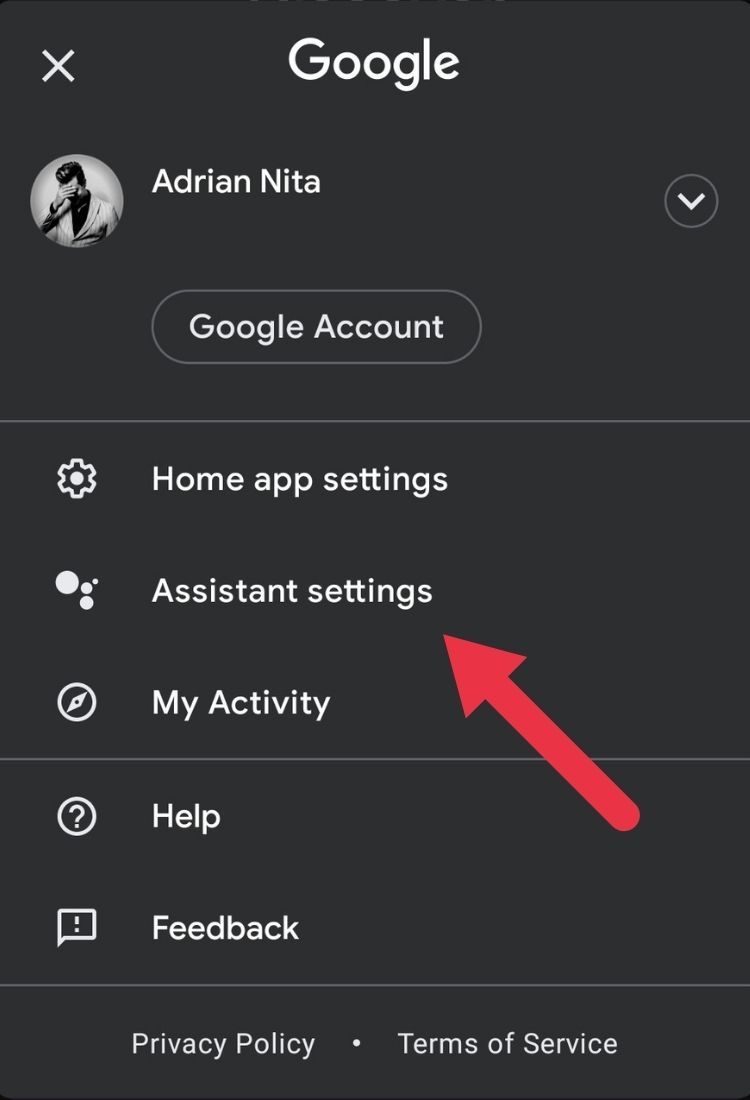Screen dimensions: 750x1100
Task: Open the account dropdown next to Adrian Nita
Action: [x=690, y=200]
